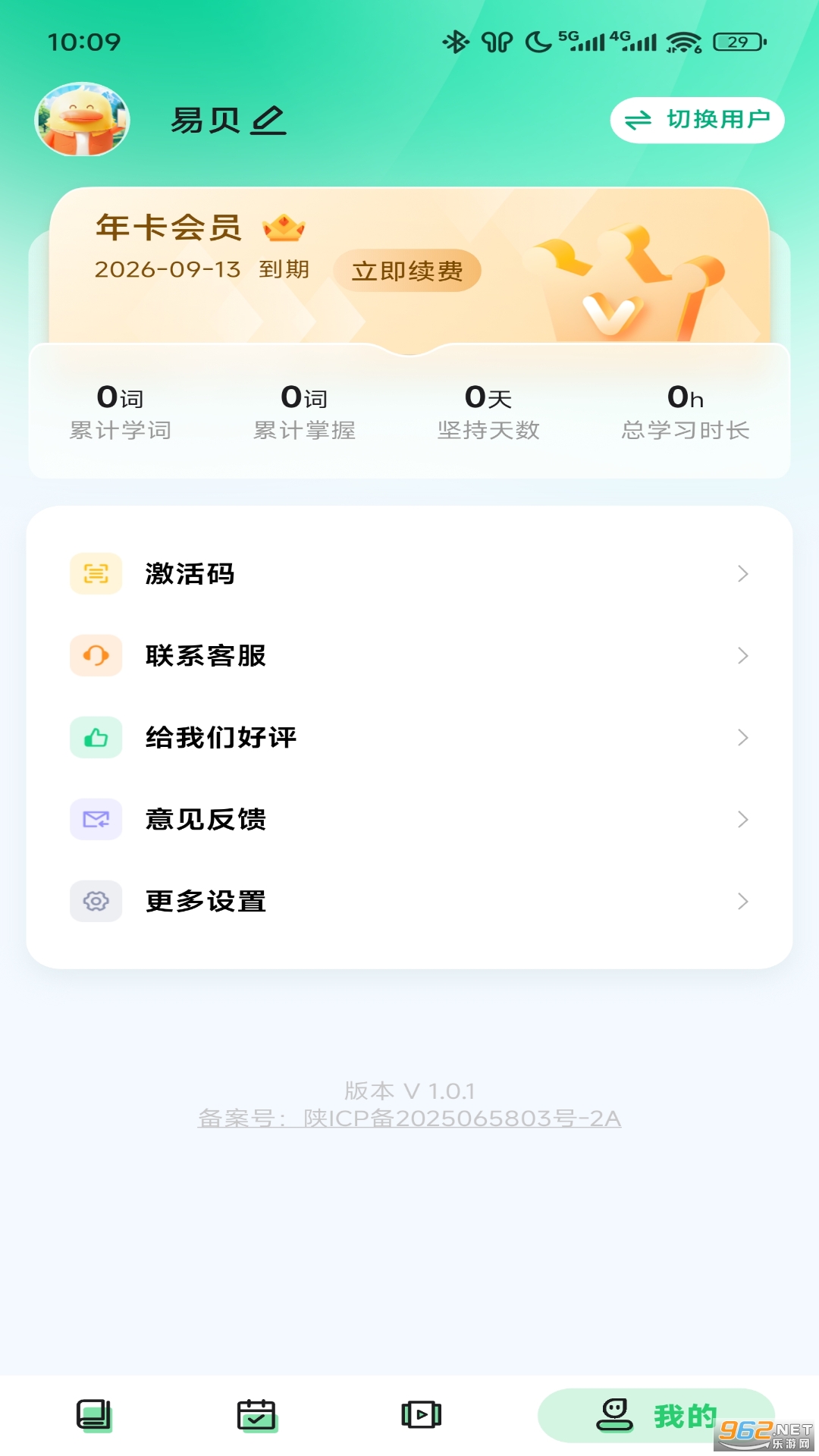The width and height of the screenshot is (819, 1456).
Task: Open the ICP 备案号 link
Action: coord(409,1119)
